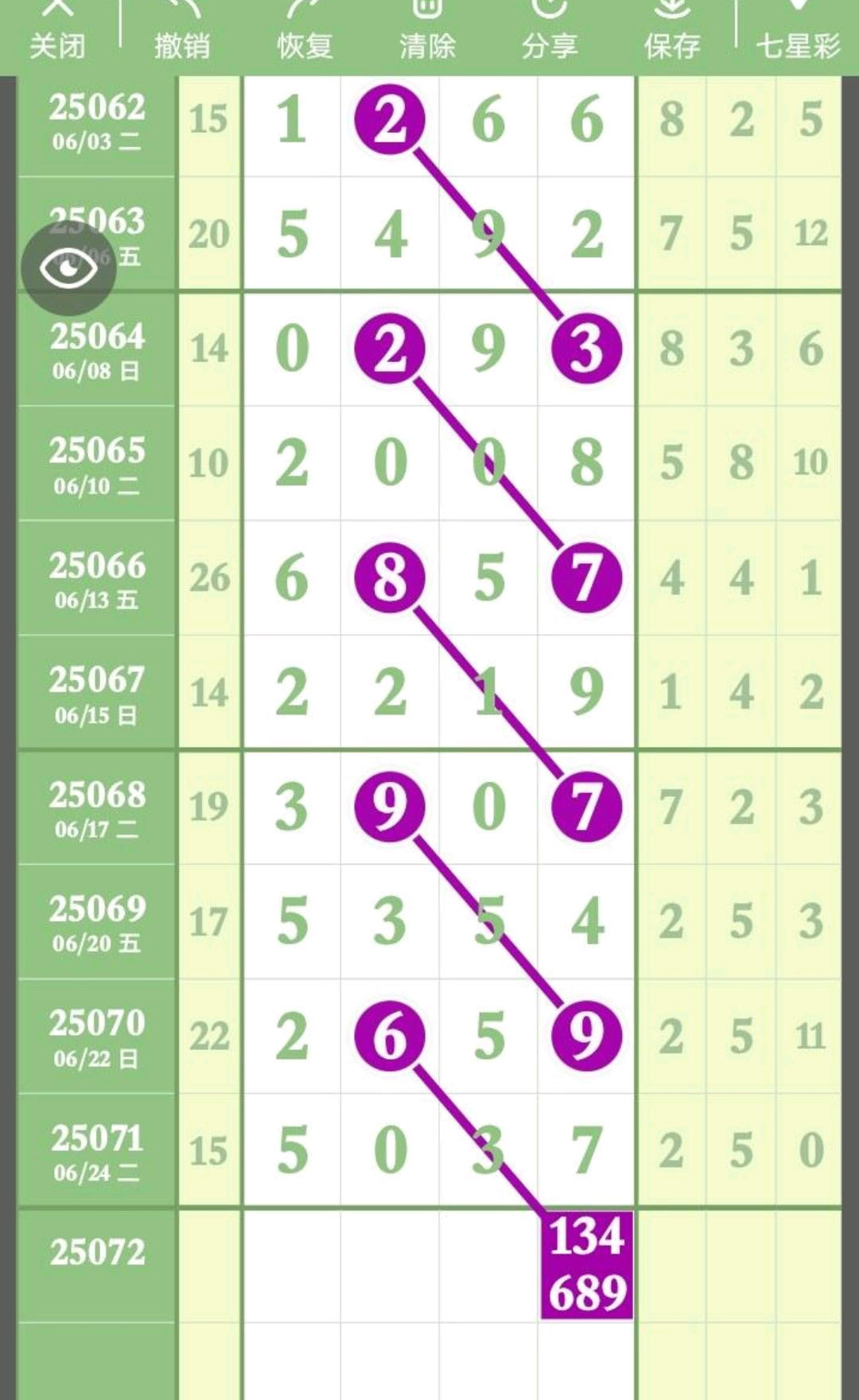
Task: Open the 七星彩 lottery type dropdown
Action: point(798,32)
